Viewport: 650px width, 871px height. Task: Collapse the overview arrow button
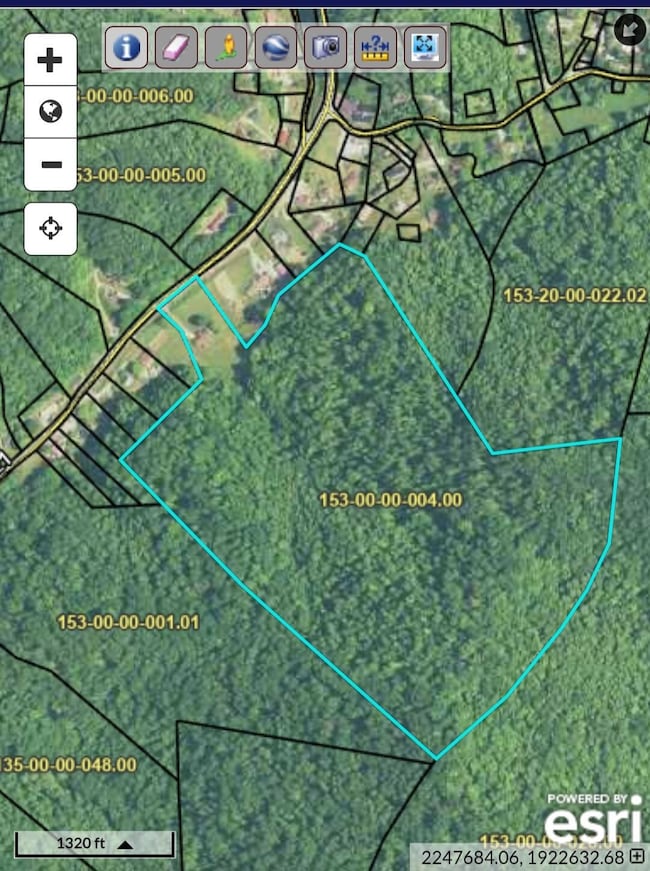tap(629, 28)
